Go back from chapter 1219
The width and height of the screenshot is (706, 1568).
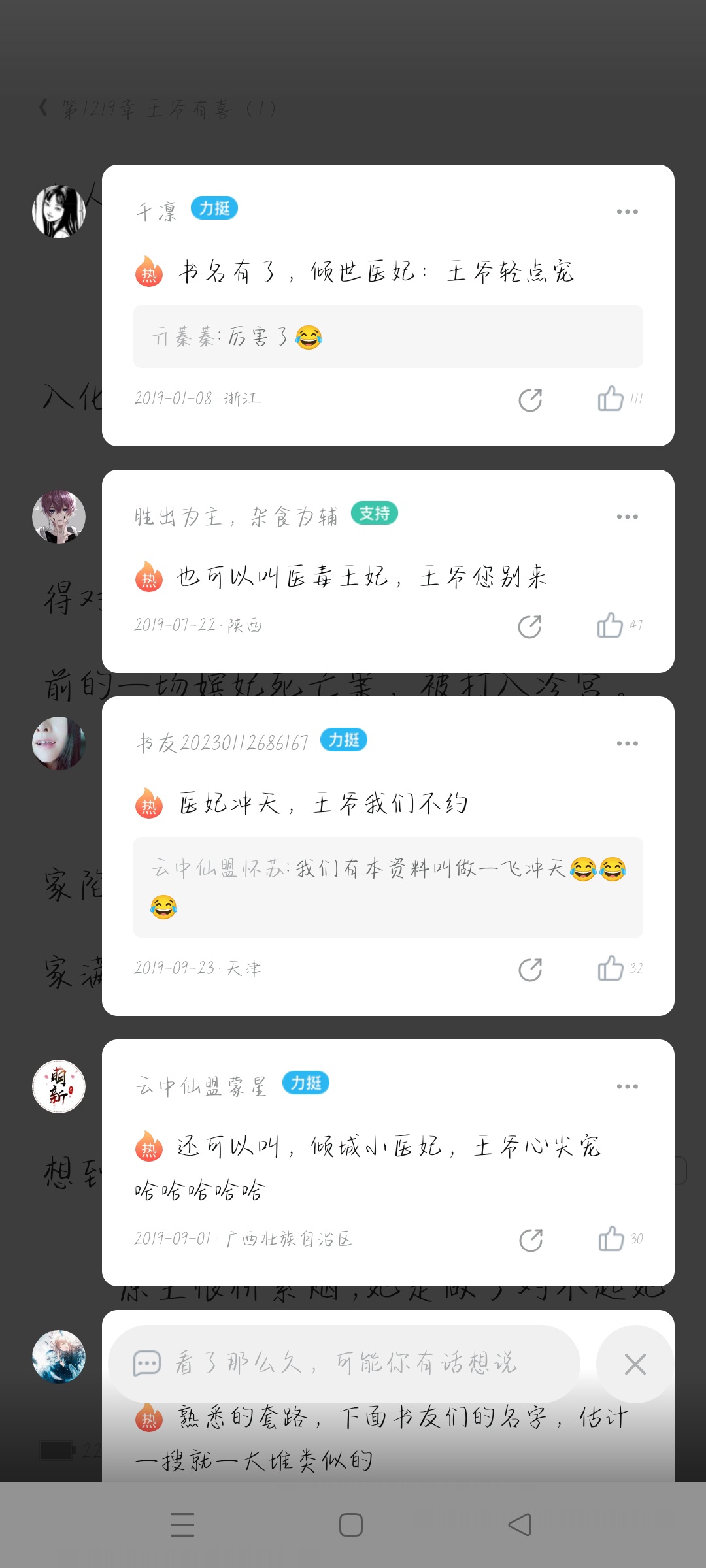tap(44, 108)
